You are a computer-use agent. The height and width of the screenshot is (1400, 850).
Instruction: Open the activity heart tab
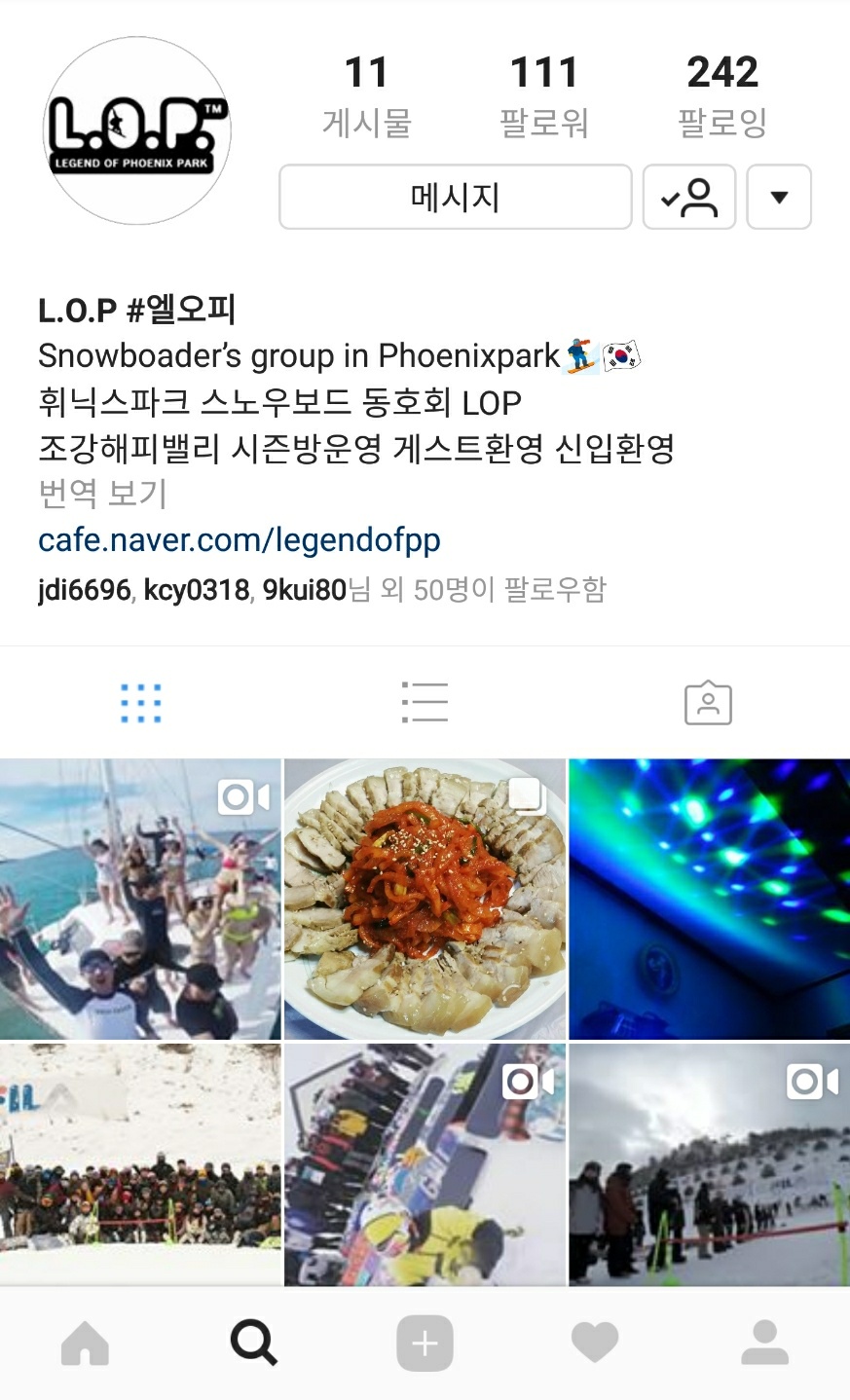595,1344
